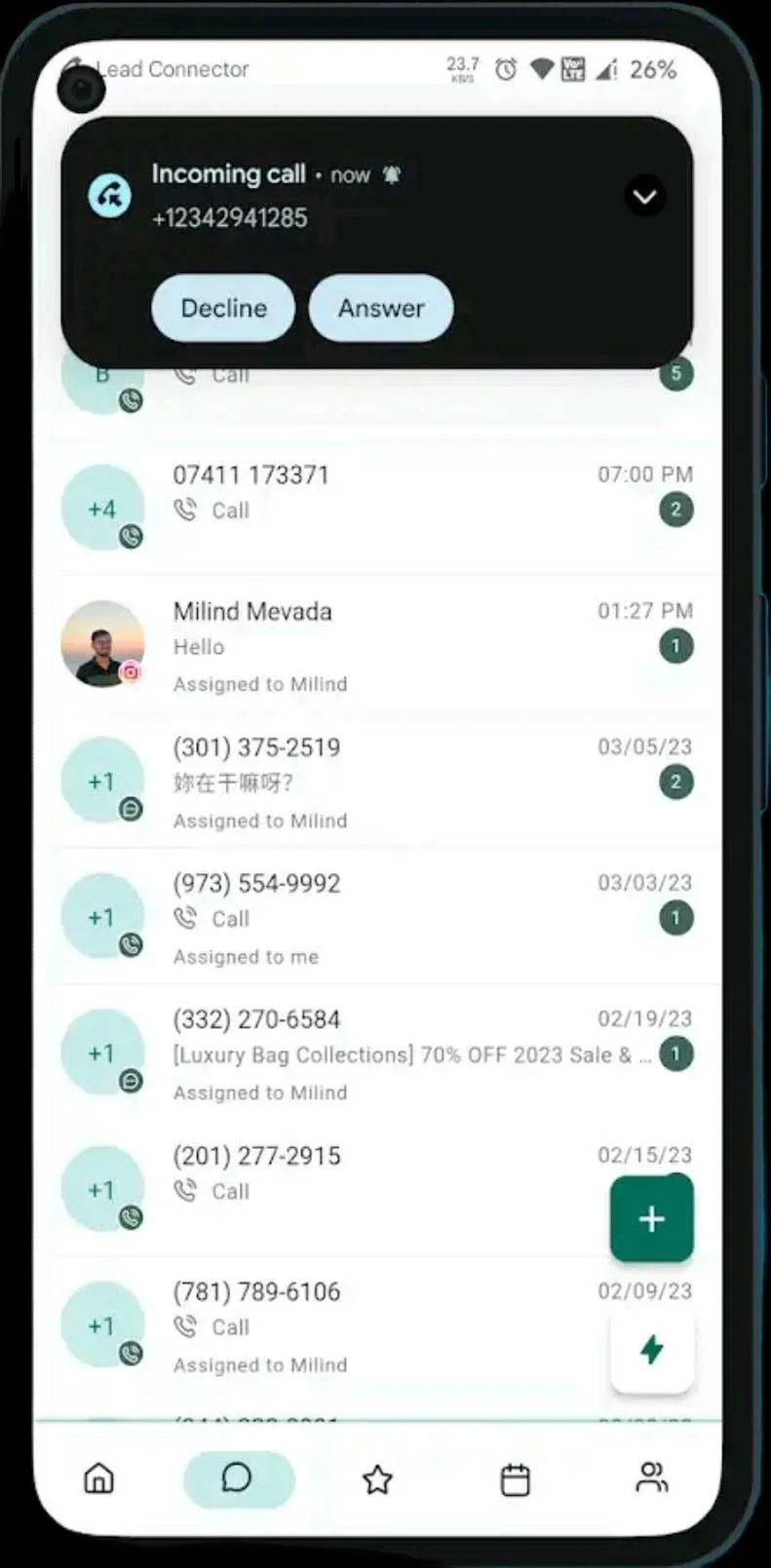Switch to the starred tab

377,1479
